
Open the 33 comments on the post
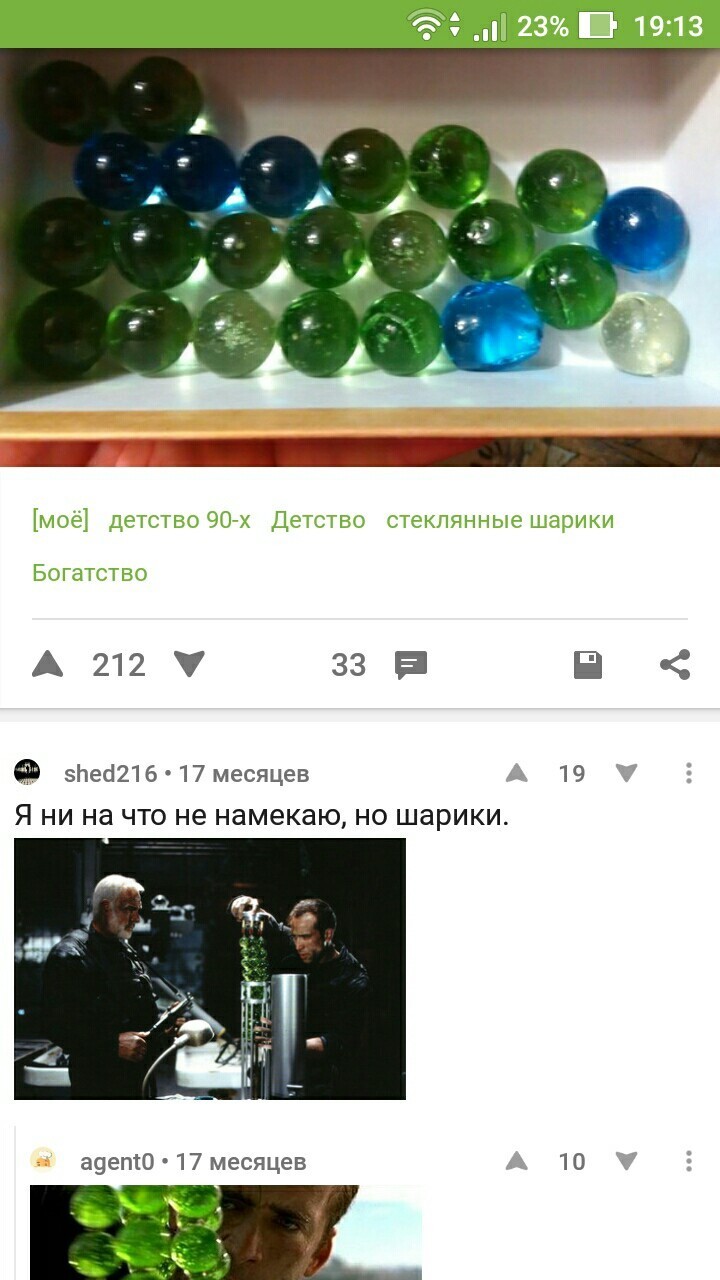(379, 665)
